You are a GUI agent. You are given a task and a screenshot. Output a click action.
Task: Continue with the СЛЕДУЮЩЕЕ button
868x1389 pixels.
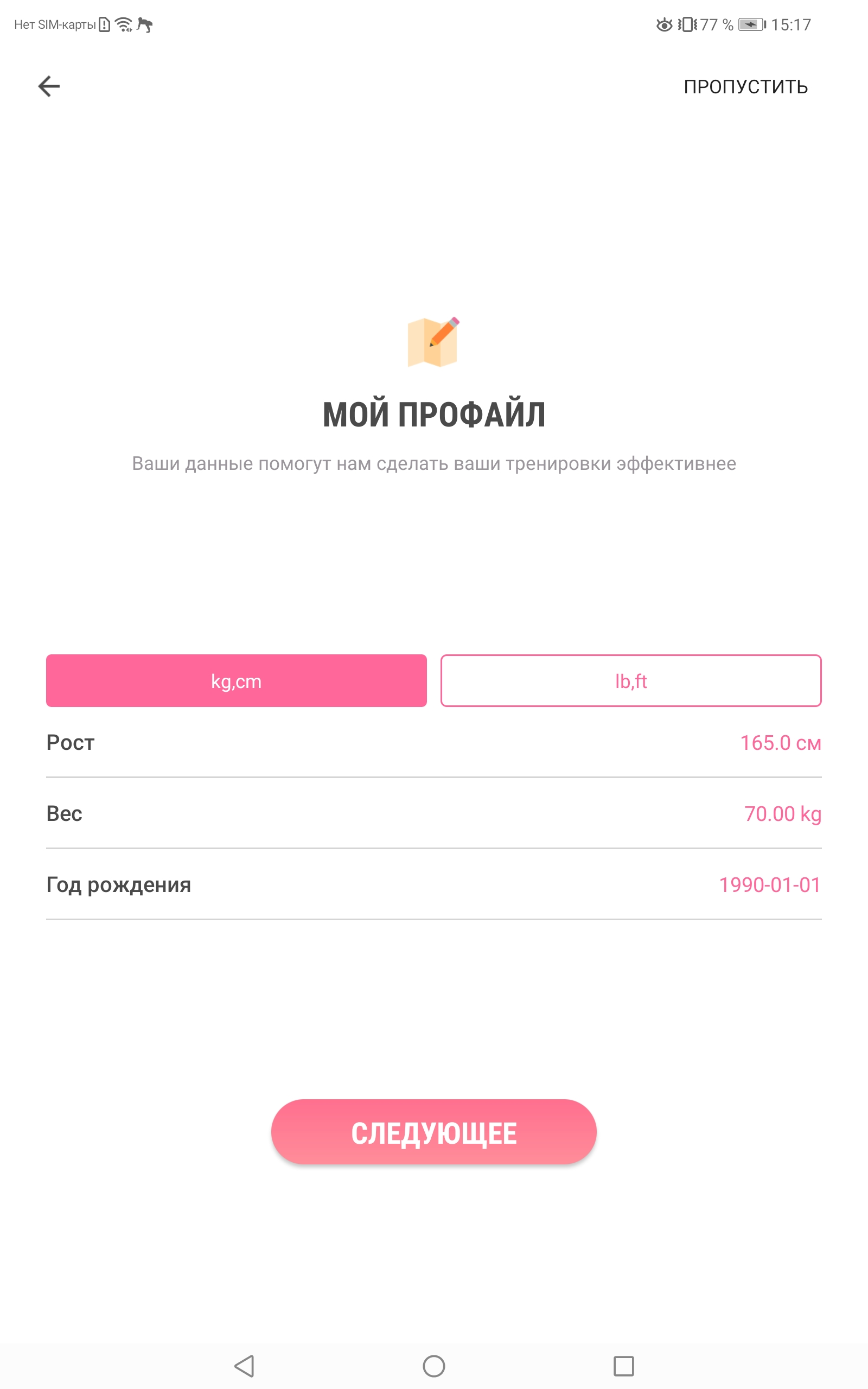tap(434, 1133)
